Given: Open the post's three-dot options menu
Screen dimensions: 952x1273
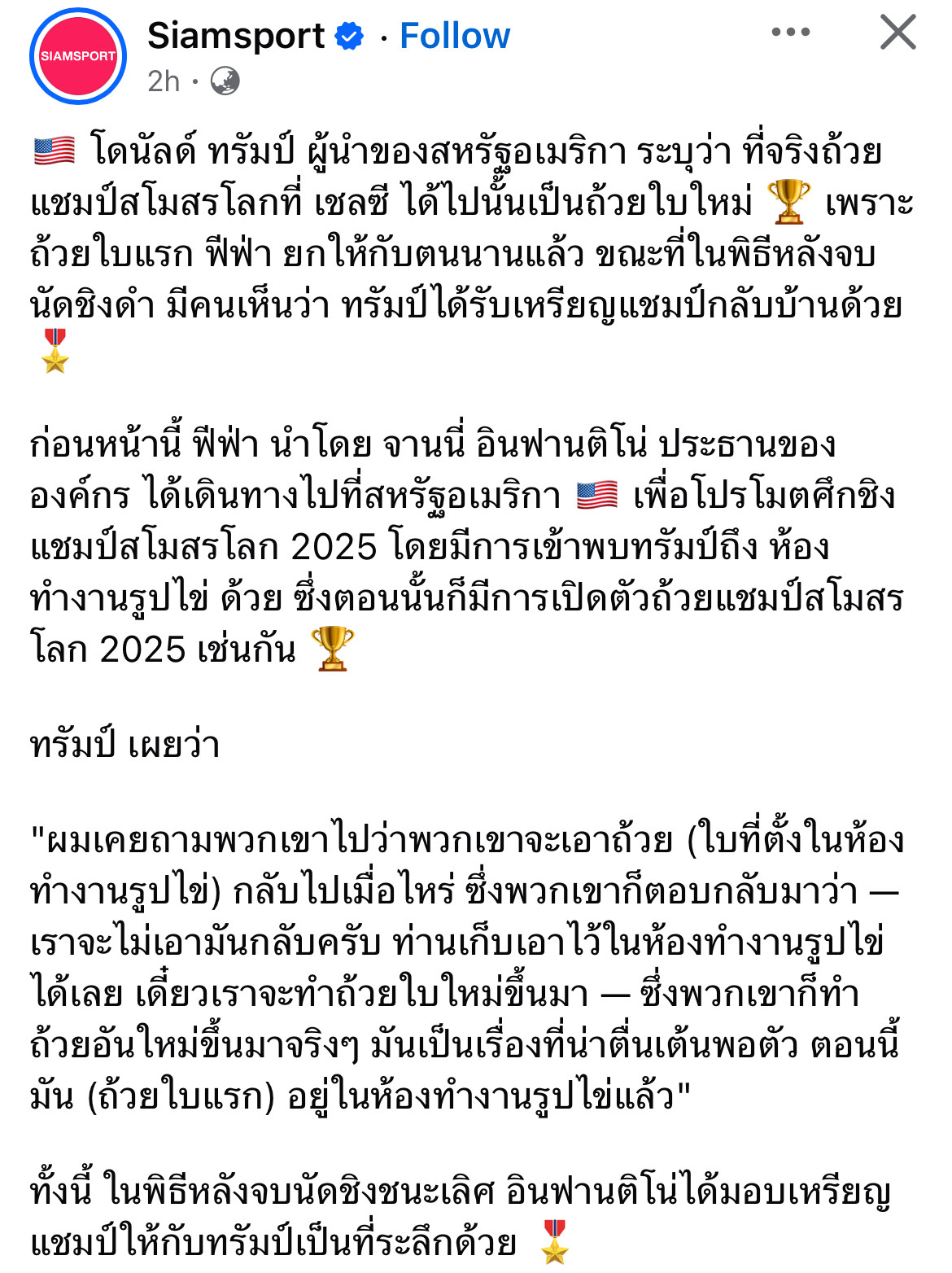Looking at the screenshot, I should pyautogui.click(x=790, y=33).
